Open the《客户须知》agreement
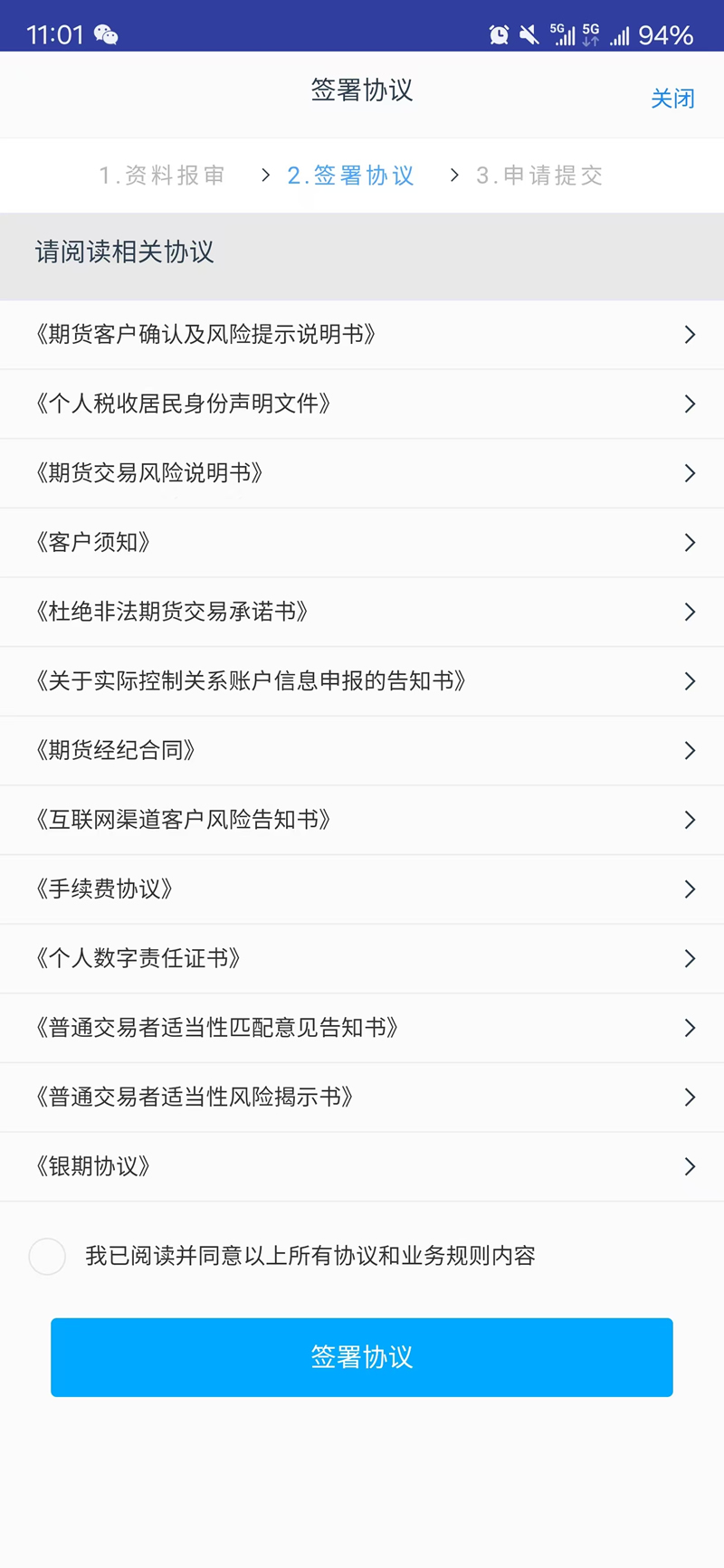 362,543
